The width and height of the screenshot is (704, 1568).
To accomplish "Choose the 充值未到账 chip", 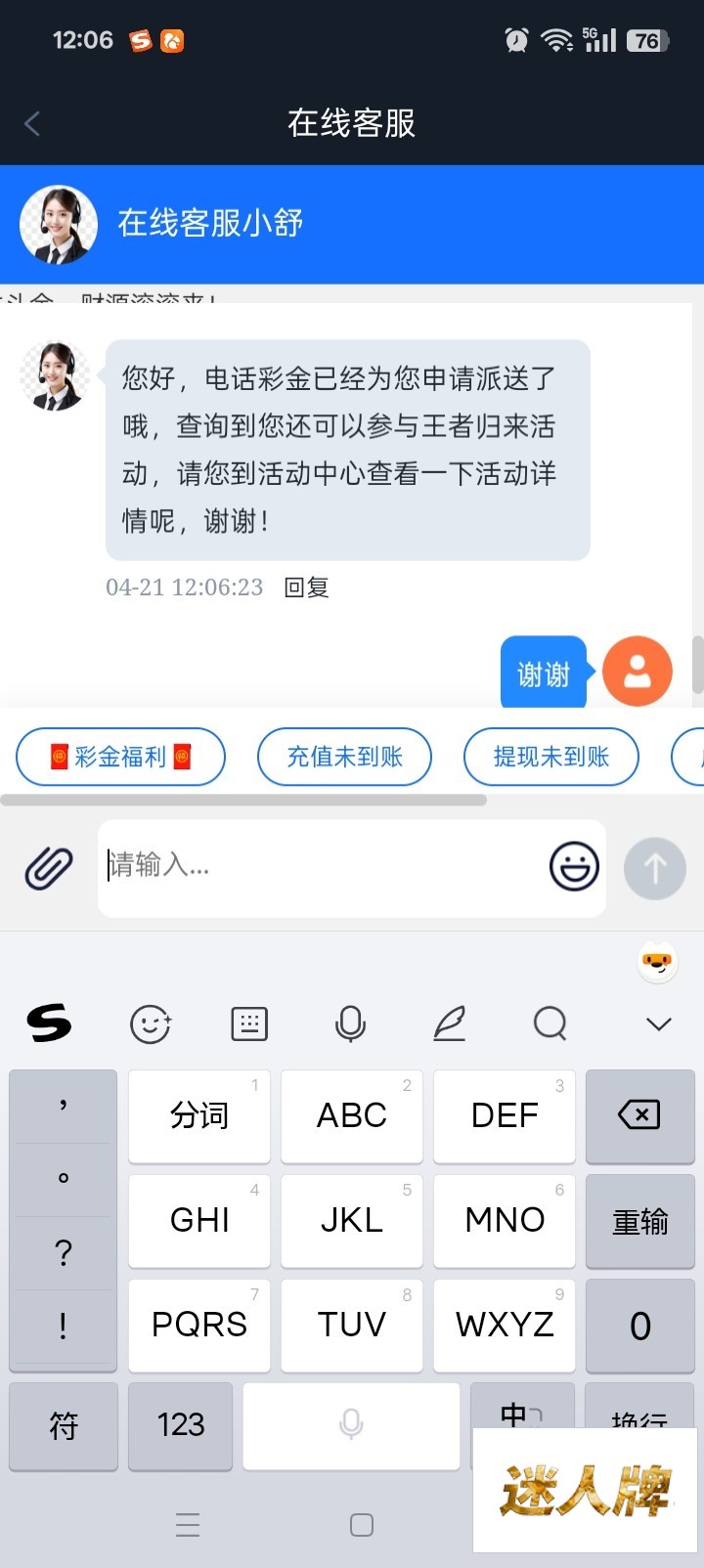I will pyautogui.click(x=344, y=757).
